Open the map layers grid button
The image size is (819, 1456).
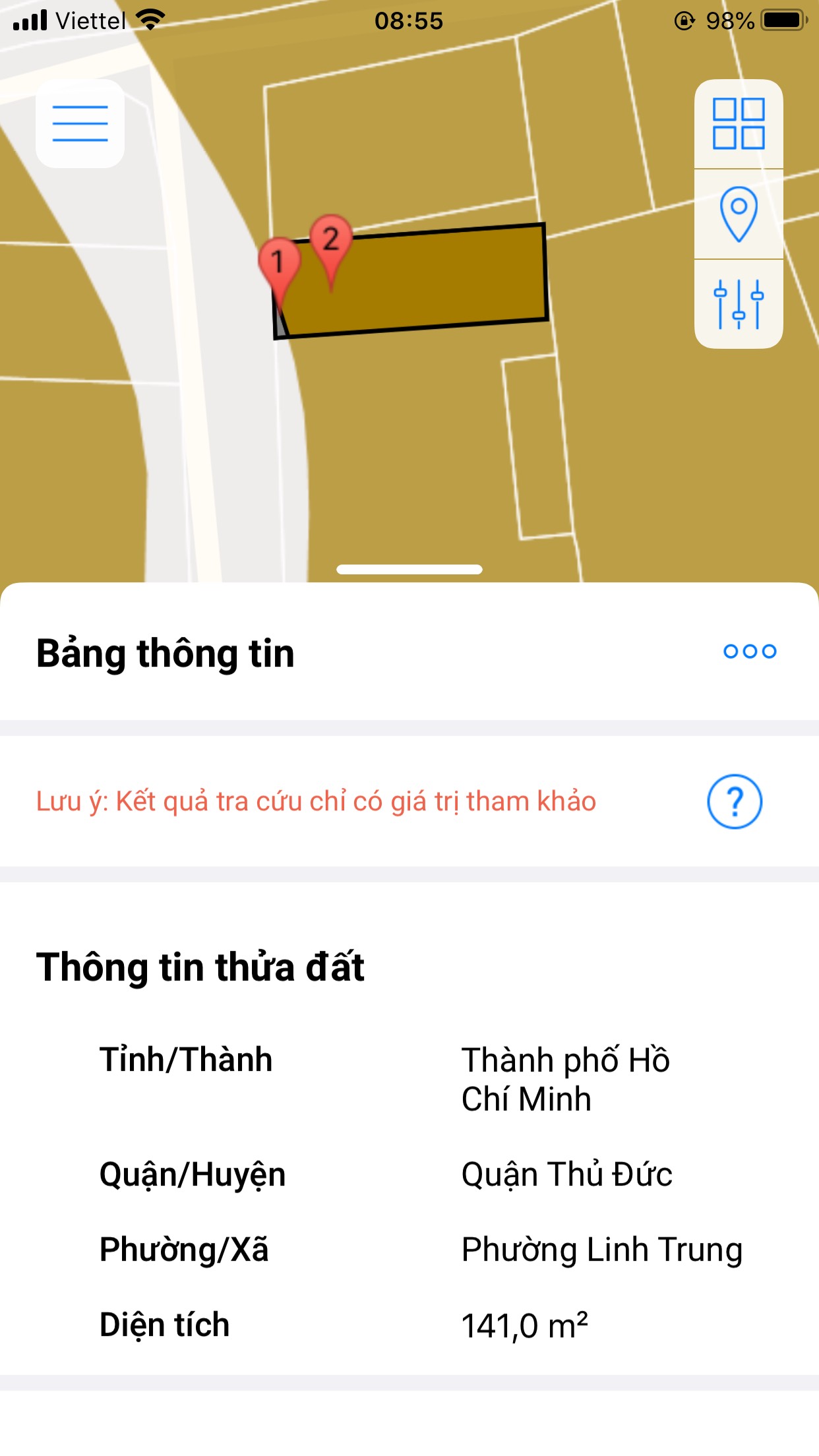(x=739, y=124)
